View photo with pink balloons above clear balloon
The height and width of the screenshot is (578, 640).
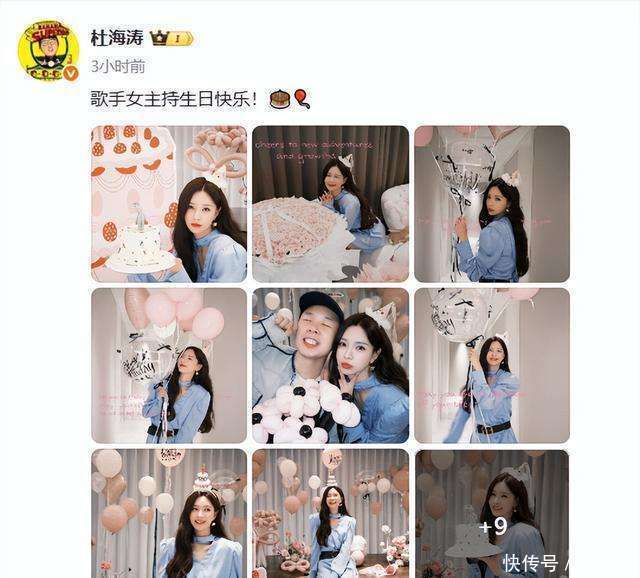169,366
